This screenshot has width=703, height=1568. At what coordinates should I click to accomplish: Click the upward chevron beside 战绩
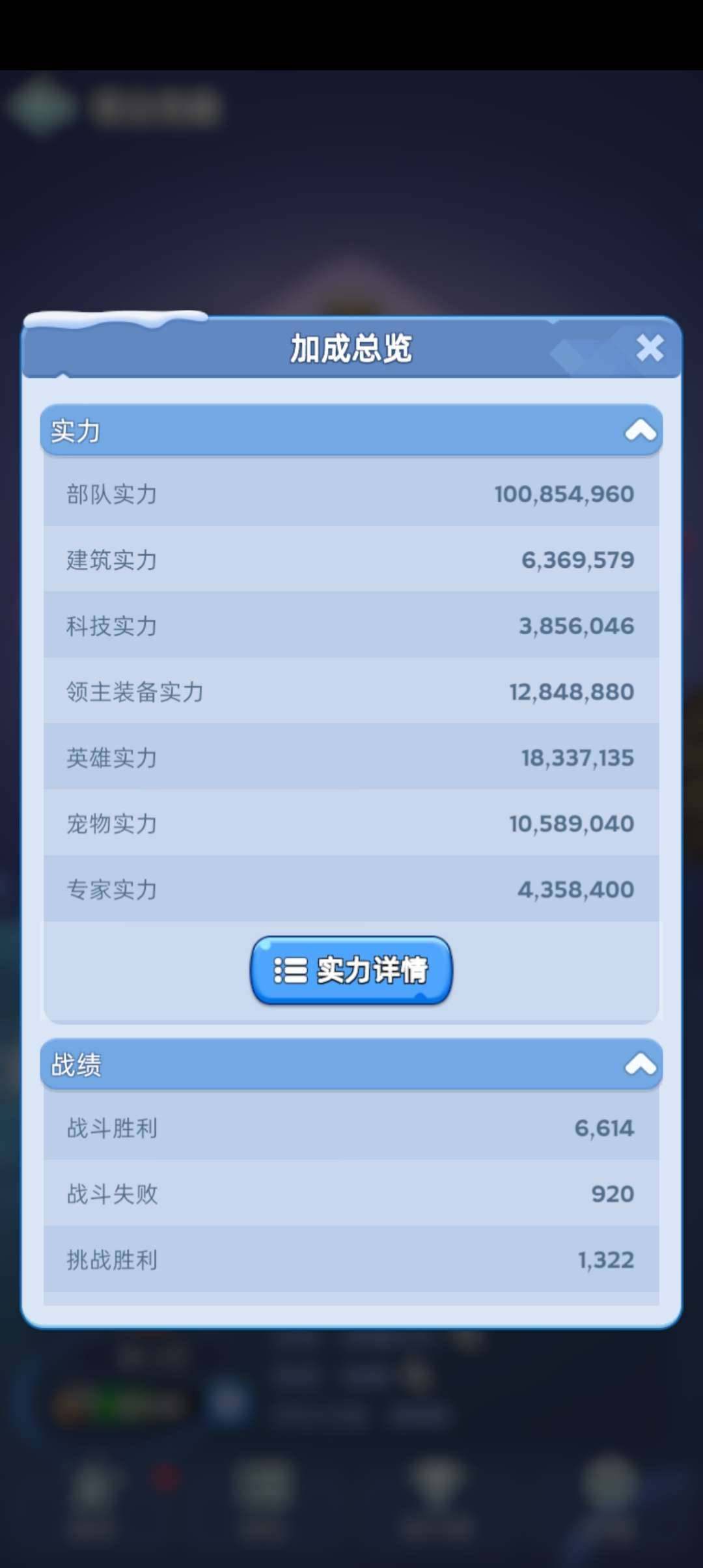tap(641, 1065)
